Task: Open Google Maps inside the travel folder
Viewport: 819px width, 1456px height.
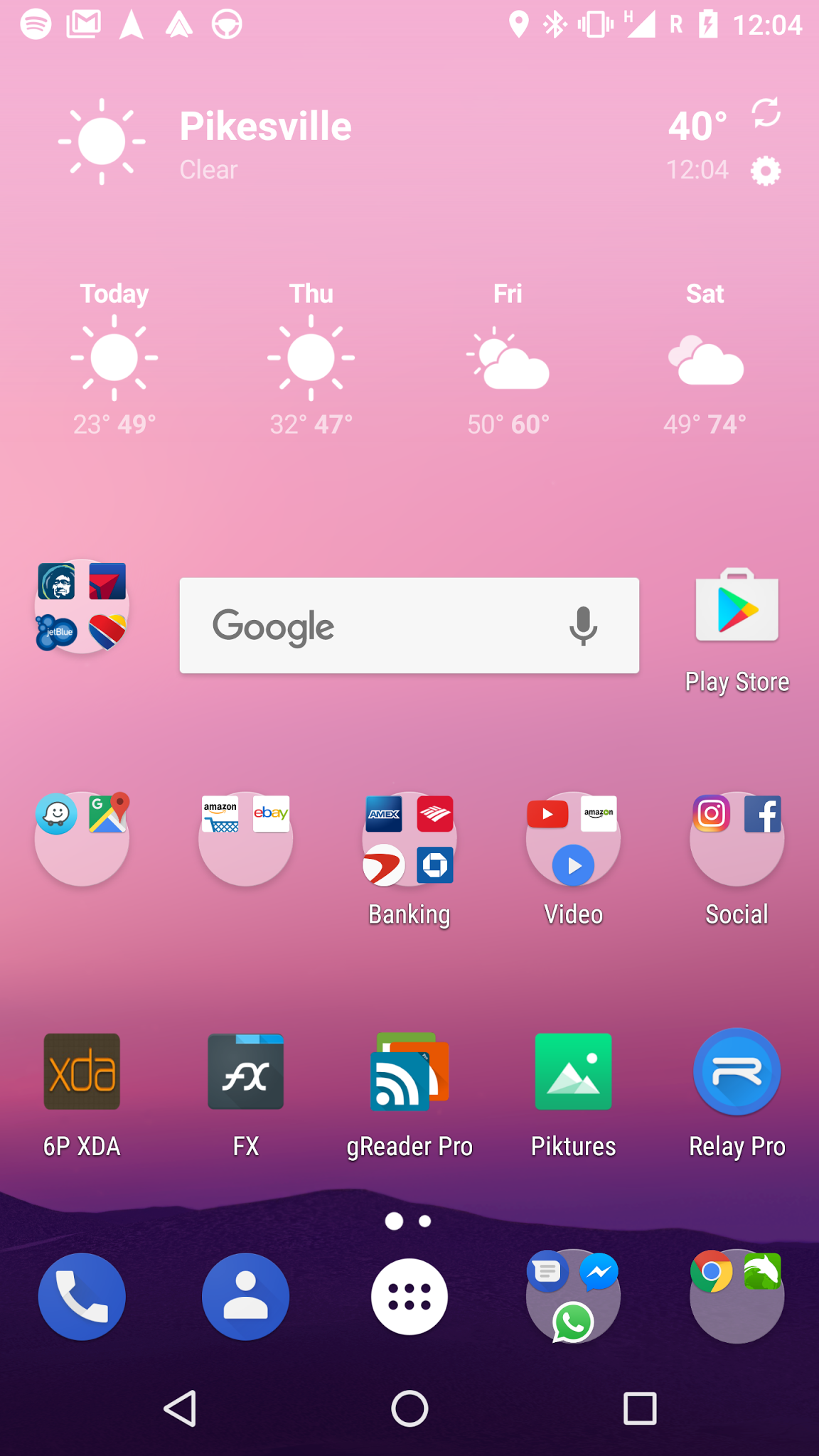Action: 108,815
